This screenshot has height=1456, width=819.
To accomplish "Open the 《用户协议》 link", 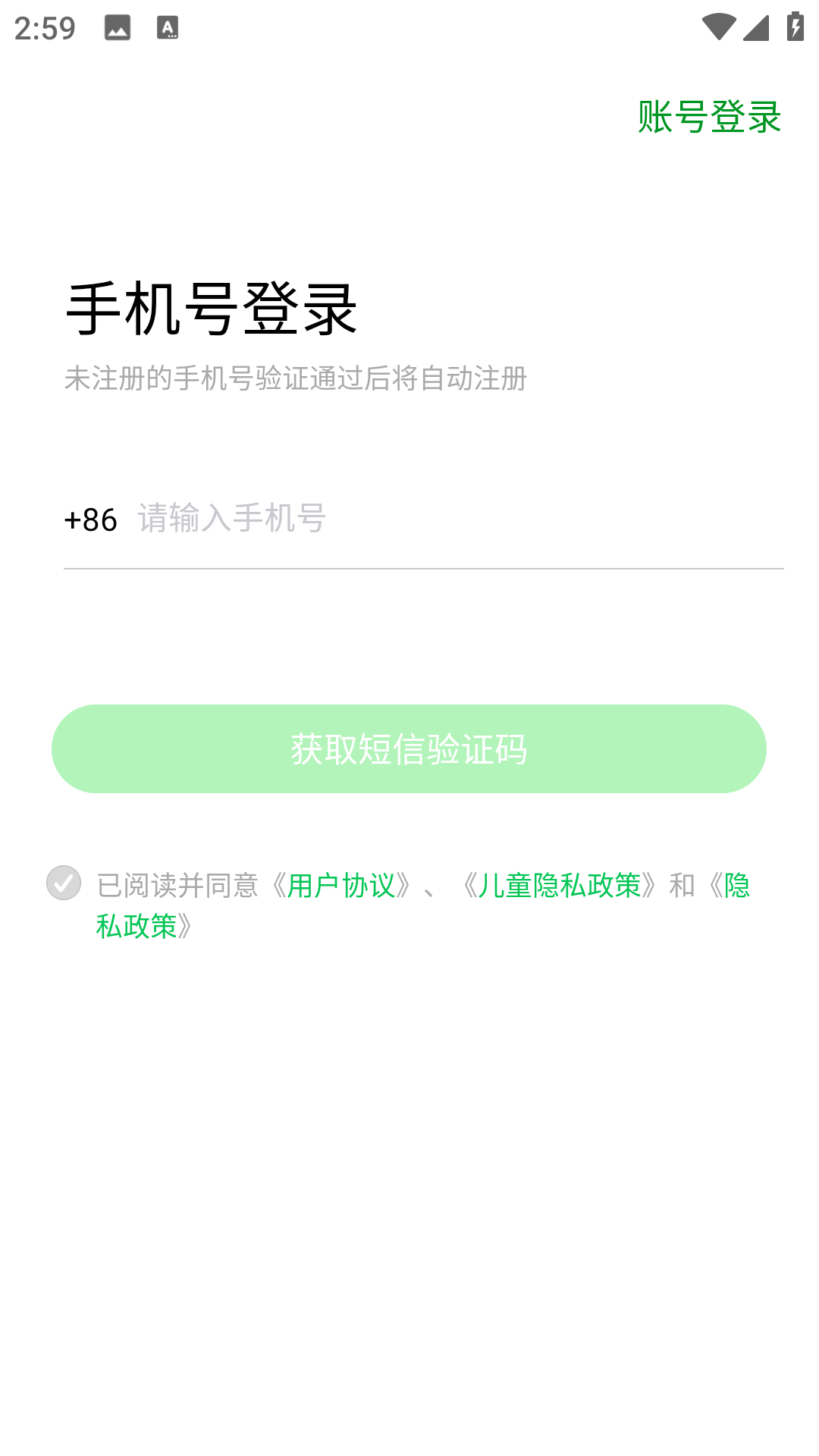I will click(341, 886).
